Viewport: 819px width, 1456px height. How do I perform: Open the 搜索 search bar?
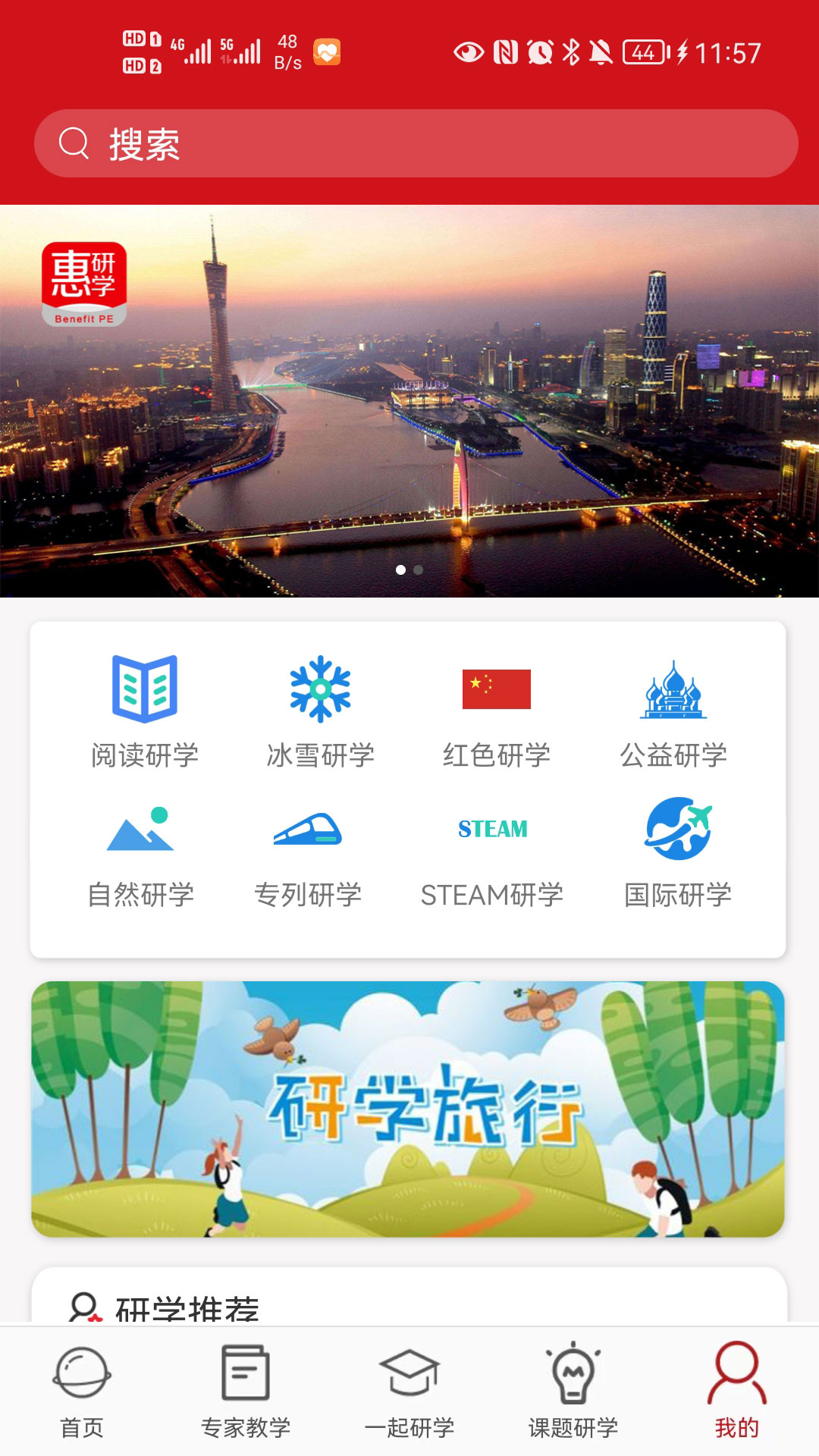[416, 143]
